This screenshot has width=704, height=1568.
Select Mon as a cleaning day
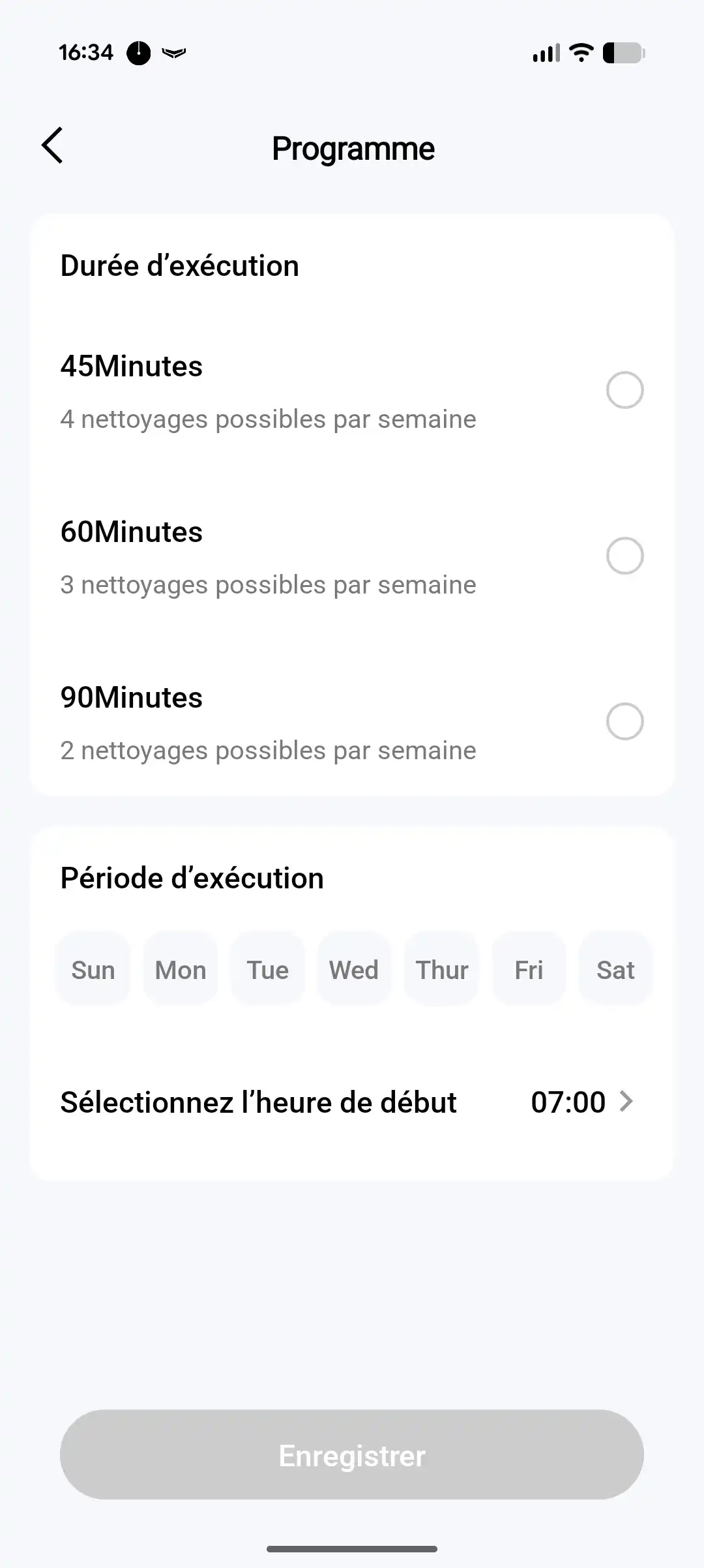181,970
